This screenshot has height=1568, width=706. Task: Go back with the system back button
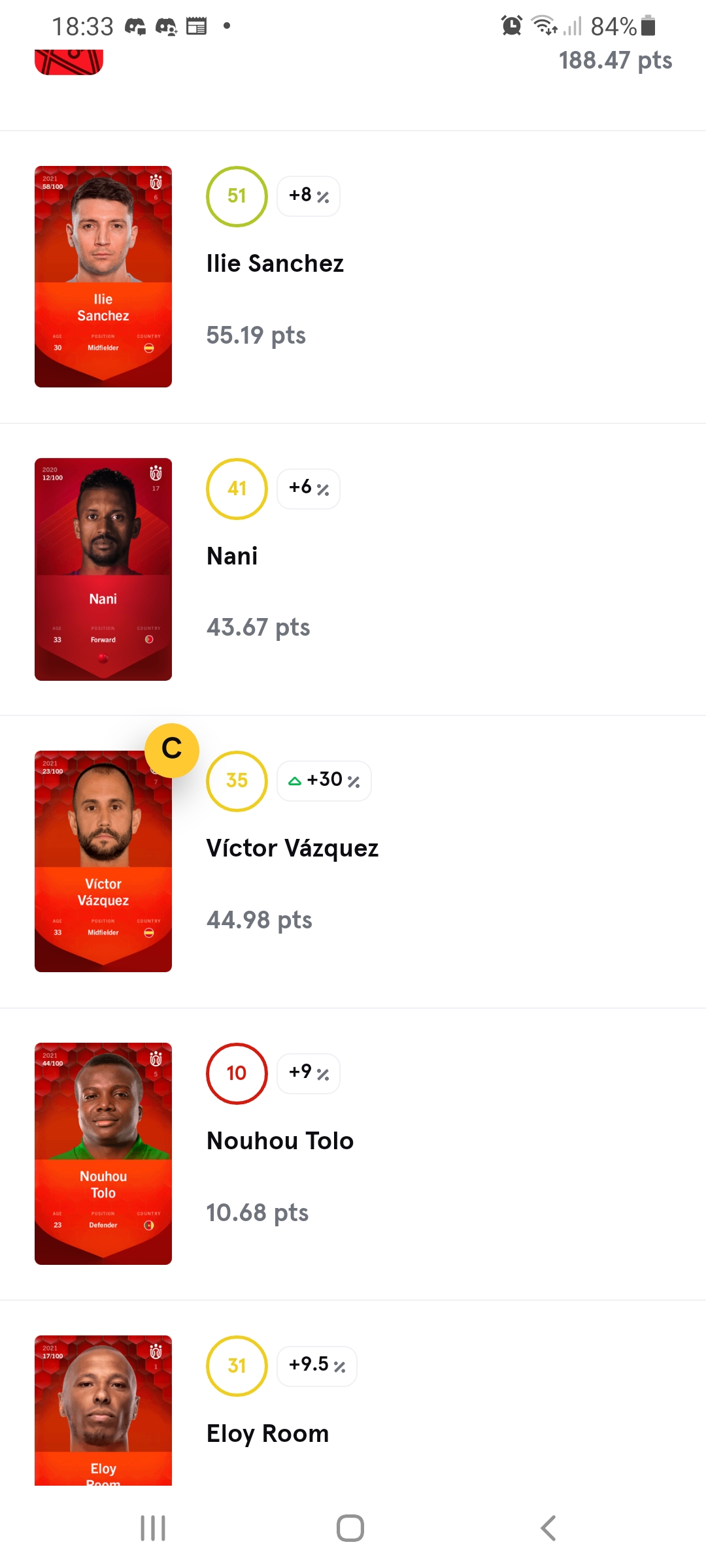[548, 1528]
